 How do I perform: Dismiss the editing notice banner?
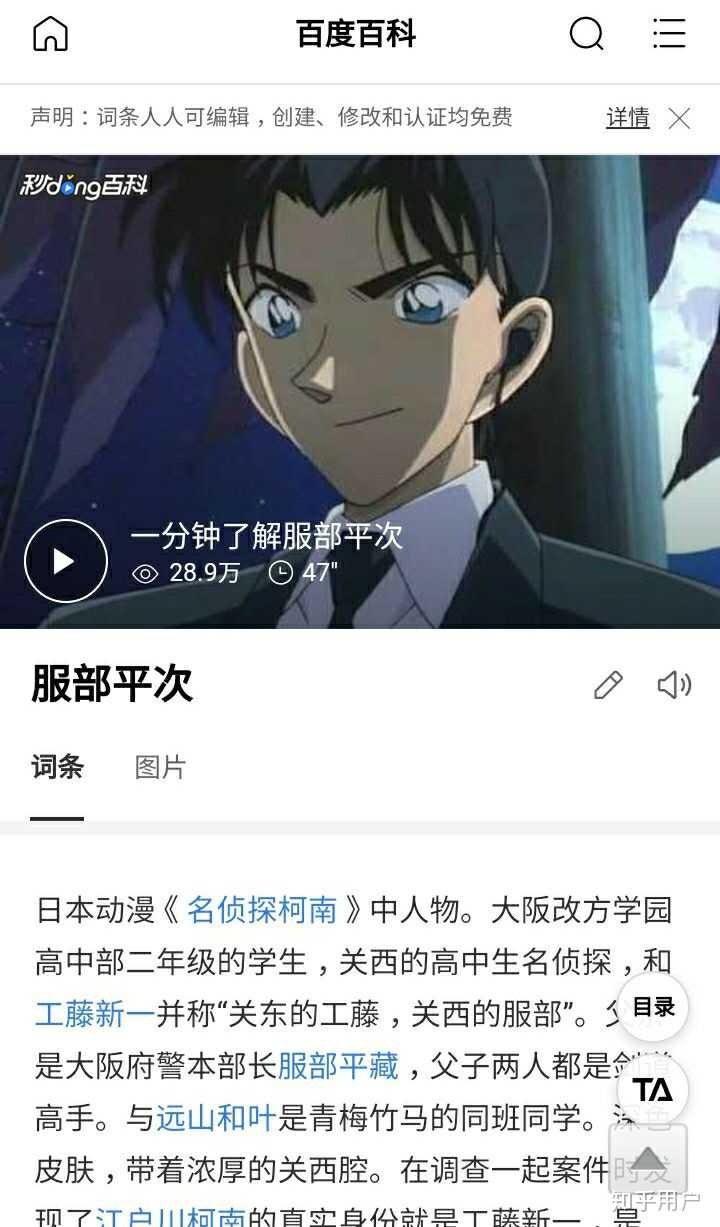point(679,119)
